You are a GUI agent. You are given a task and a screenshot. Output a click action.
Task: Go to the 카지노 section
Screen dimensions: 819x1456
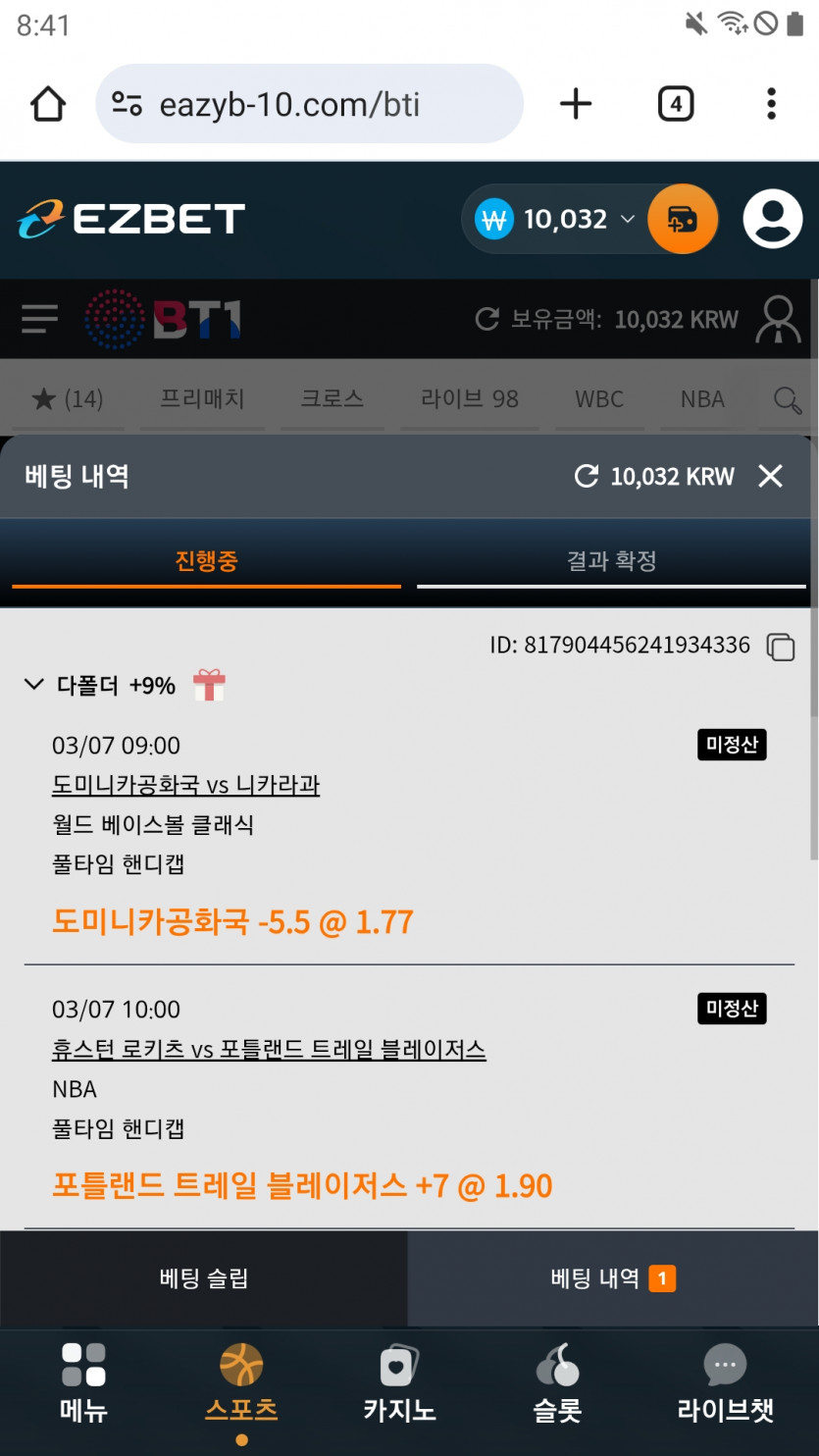(x=399, y=1383)
